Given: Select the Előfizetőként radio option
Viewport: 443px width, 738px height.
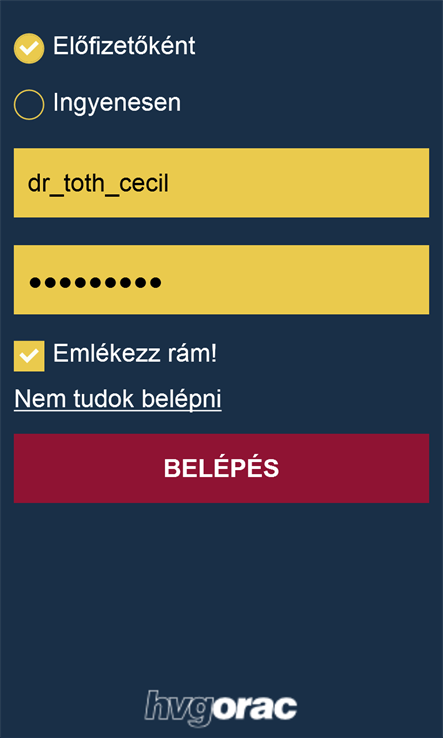Looking at the screenshot, I should (x=29, y=48).
